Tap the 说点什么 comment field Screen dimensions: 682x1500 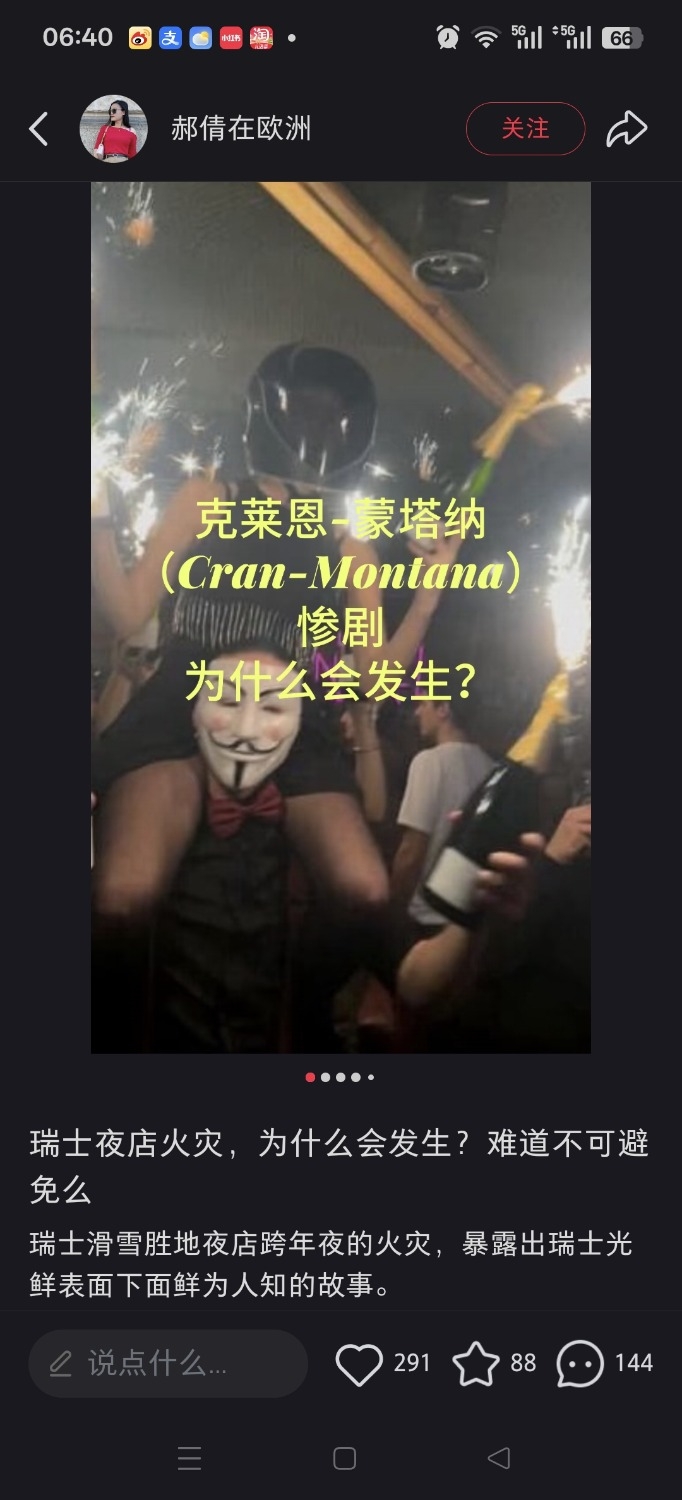click(x=167, y=1363)
